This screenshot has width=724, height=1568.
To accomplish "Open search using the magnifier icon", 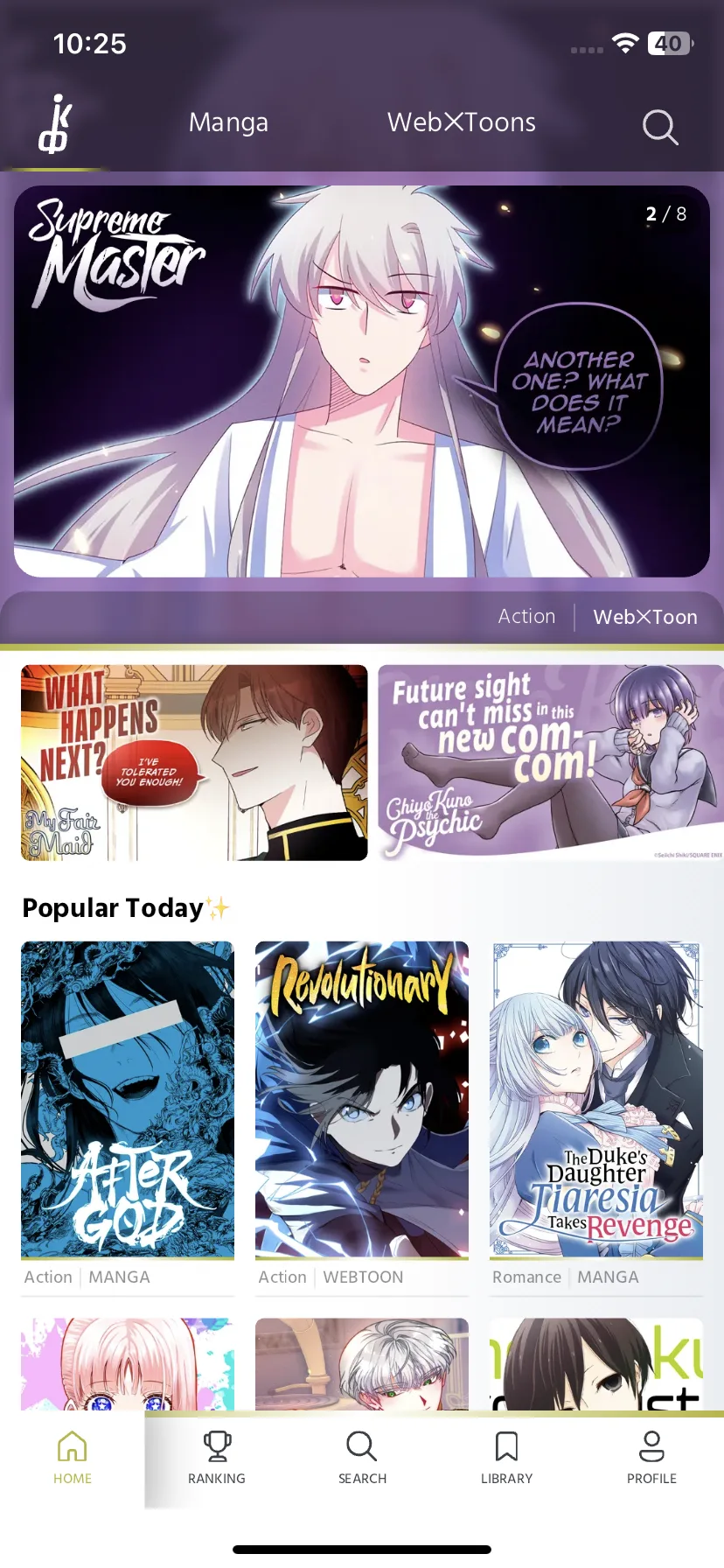I will (660, 127).
